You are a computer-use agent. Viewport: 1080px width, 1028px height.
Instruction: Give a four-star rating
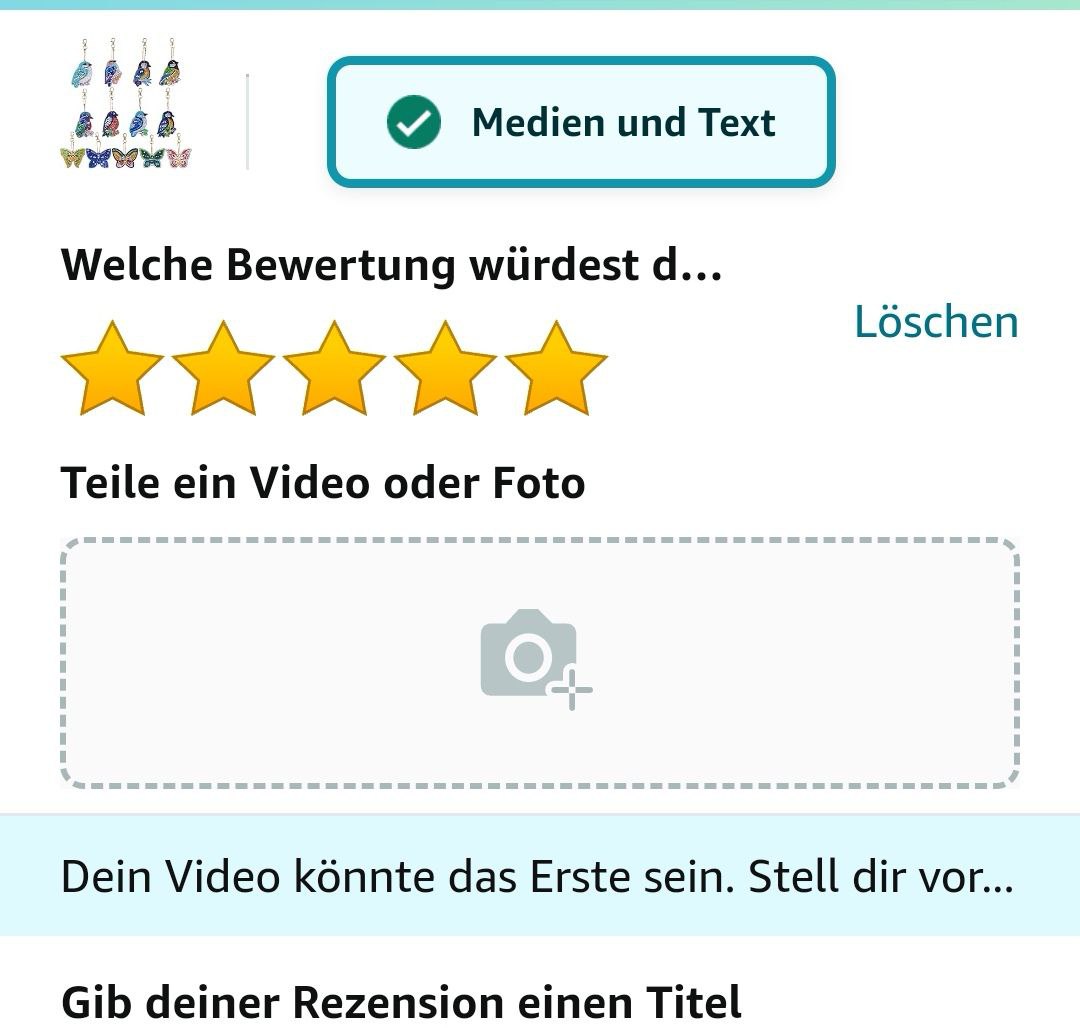coord(446,368)
